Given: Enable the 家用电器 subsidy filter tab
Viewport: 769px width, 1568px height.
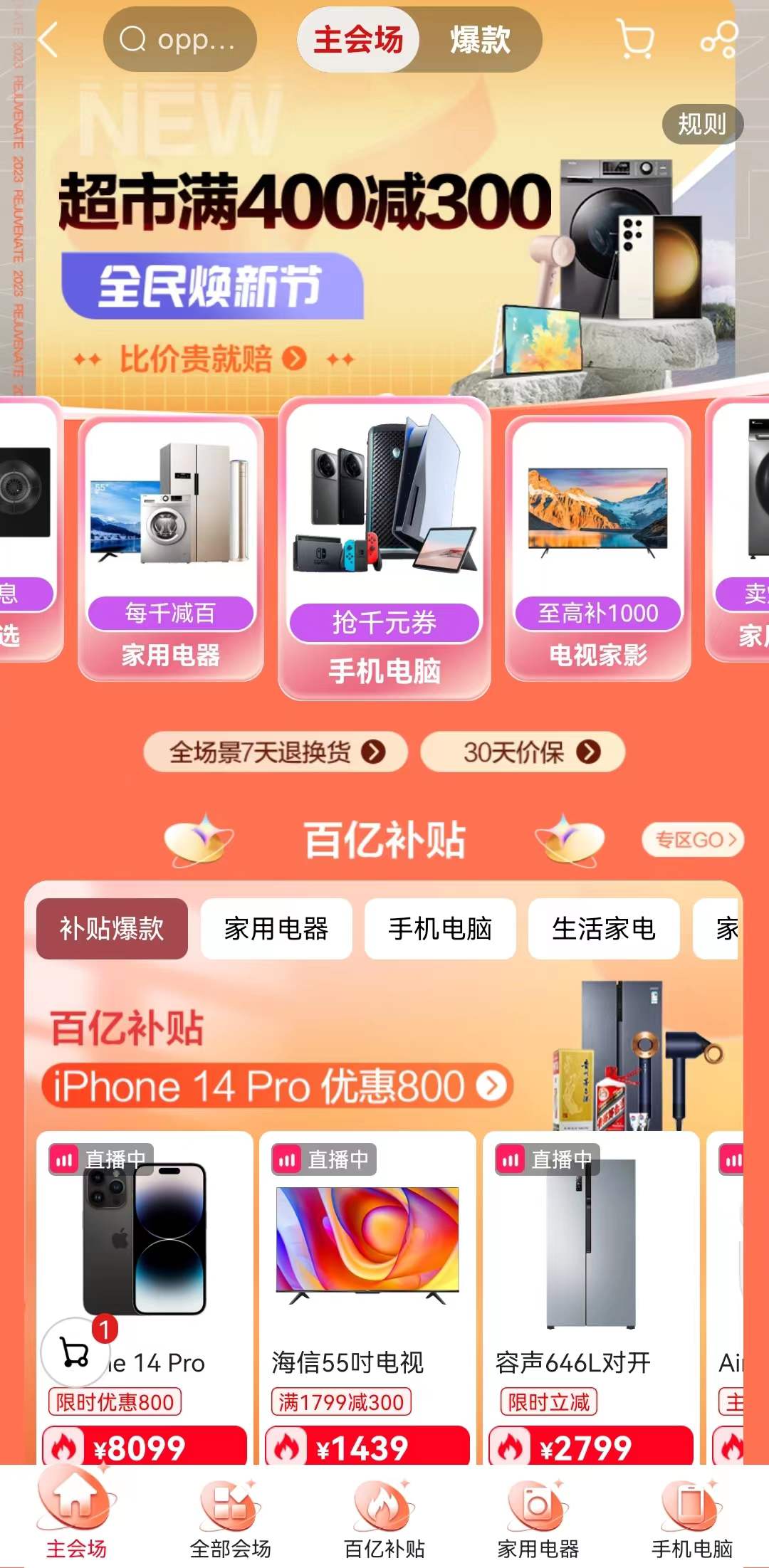Looking at the screenshot, I should click(x=276, y=929).
